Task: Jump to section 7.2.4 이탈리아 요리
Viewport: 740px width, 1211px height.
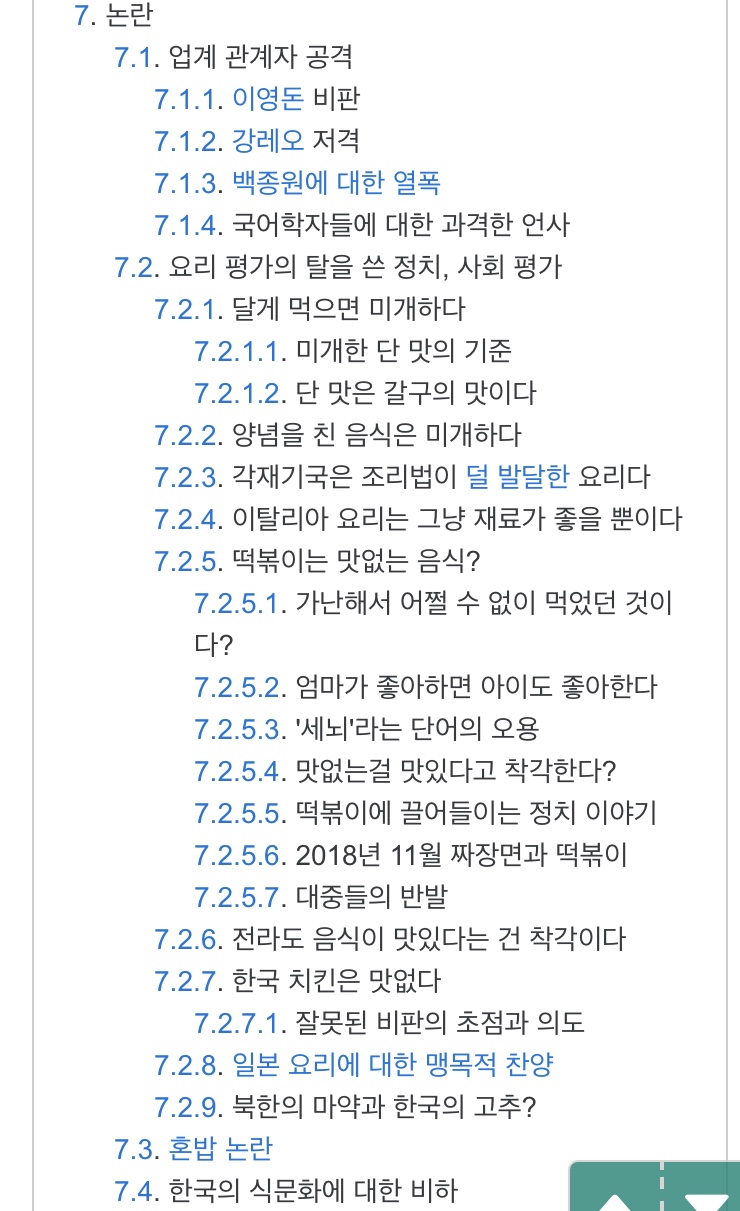Action: point(188,519)
